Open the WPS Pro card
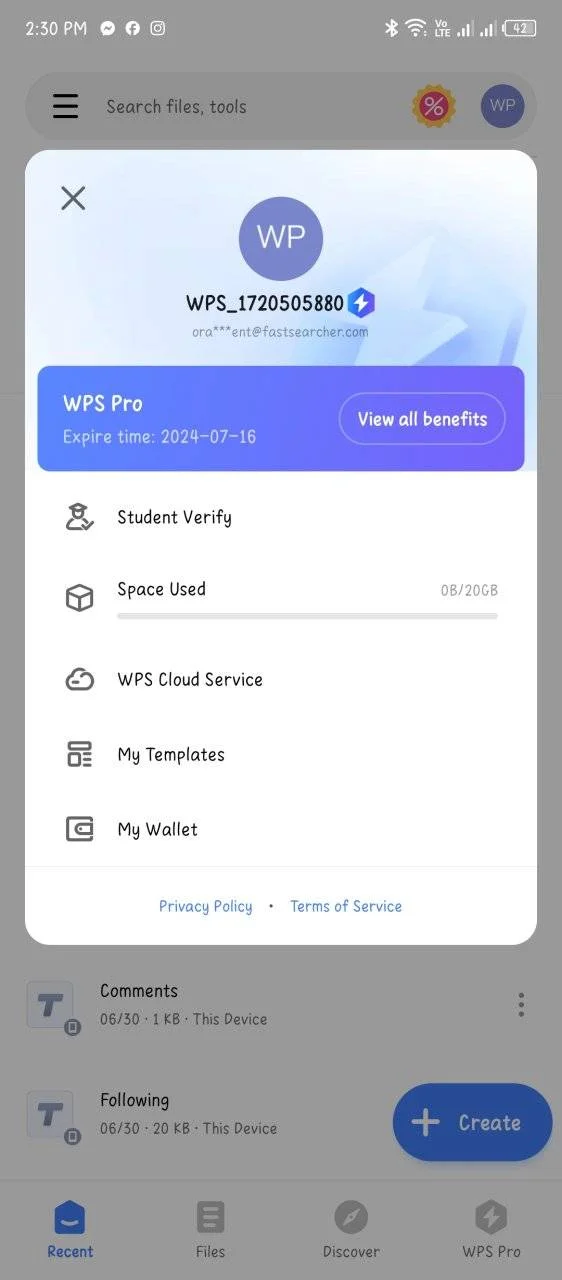 [281, 418]
